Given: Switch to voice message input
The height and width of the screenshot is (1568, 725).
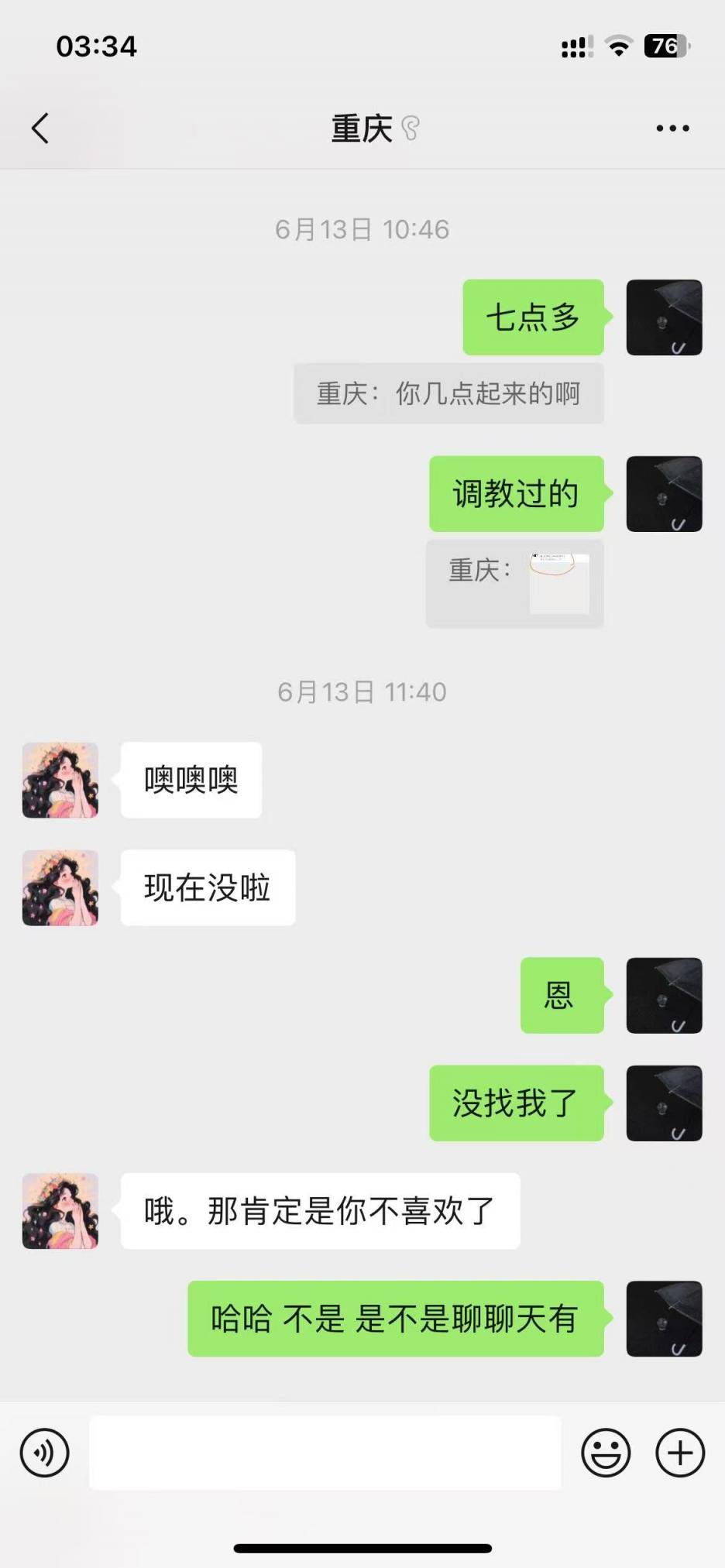Looking at the screenshot, I should (x=45, y=1453).
